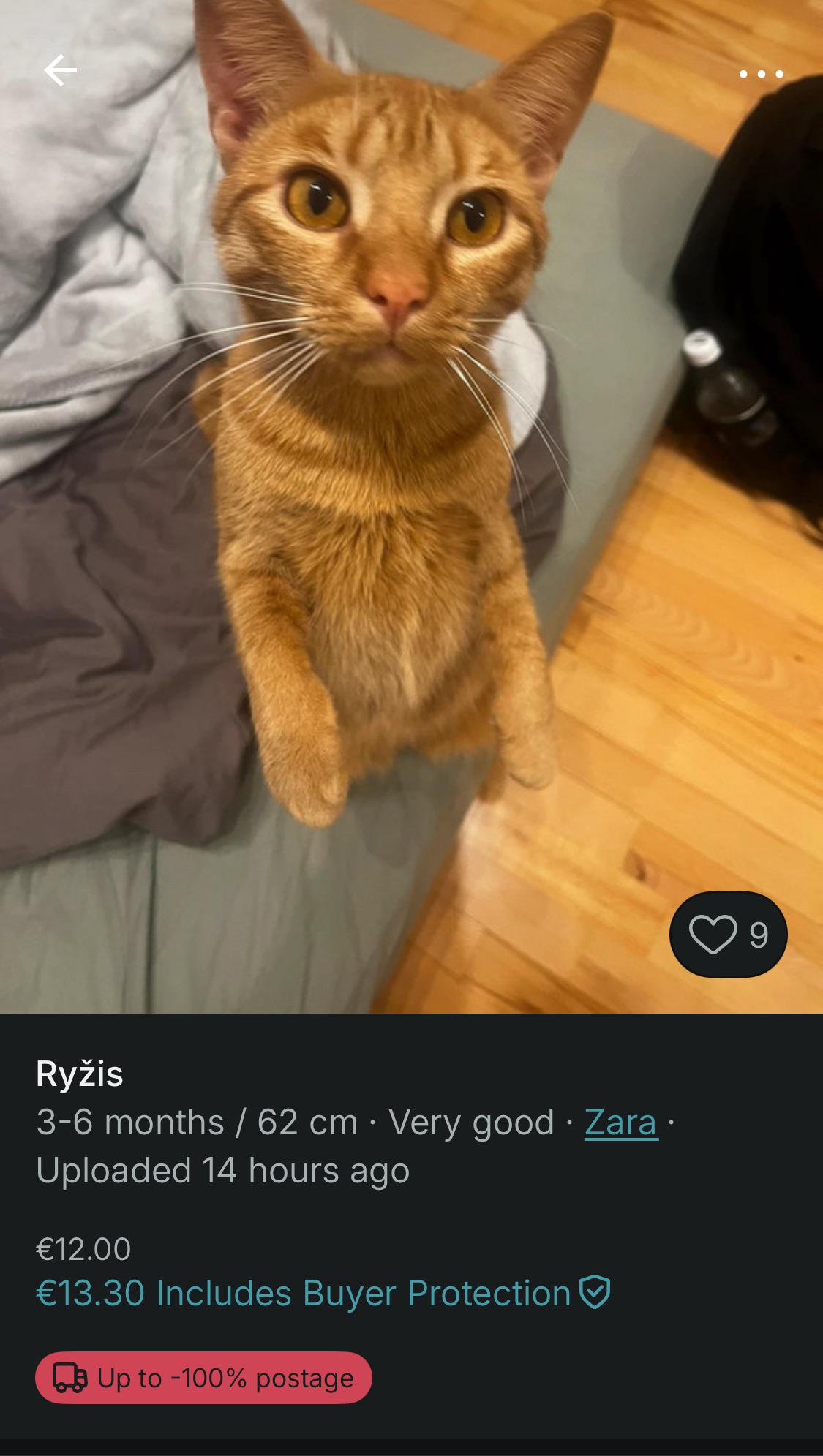
Task: View Buyer Protection price details
Action: tap(323, 1293)
